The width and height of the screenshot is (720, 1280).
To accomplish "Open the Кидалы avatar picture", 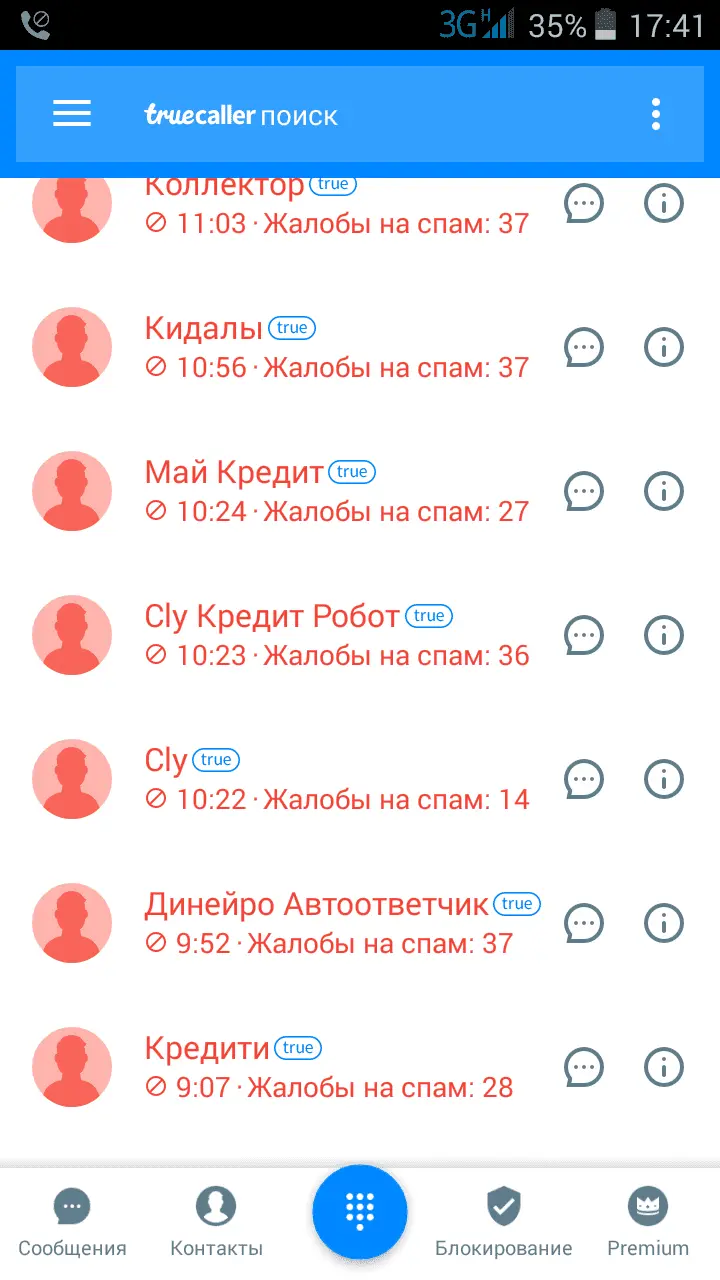I will (72, 347).
